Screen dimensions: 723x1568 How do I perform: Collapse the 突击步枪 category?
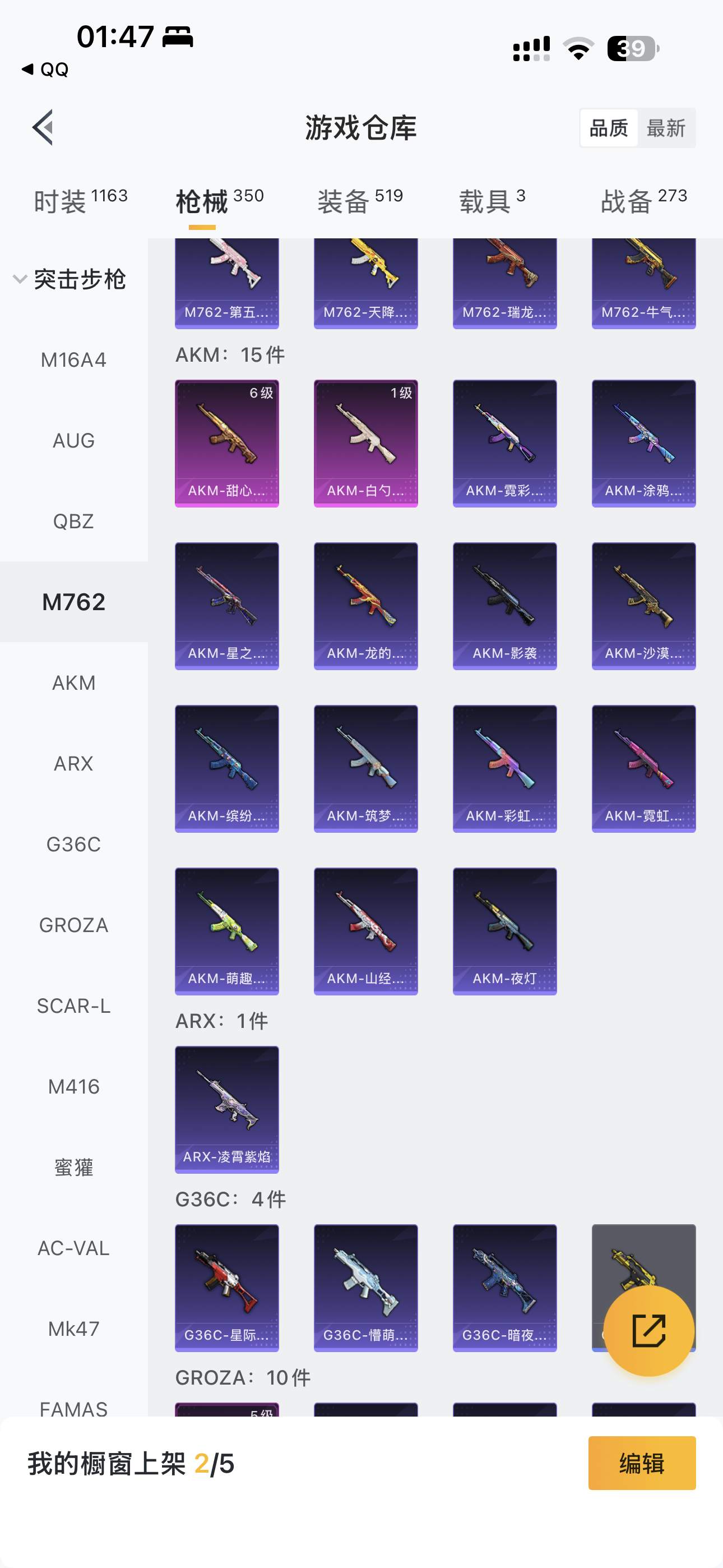click(x=70, y=279)
